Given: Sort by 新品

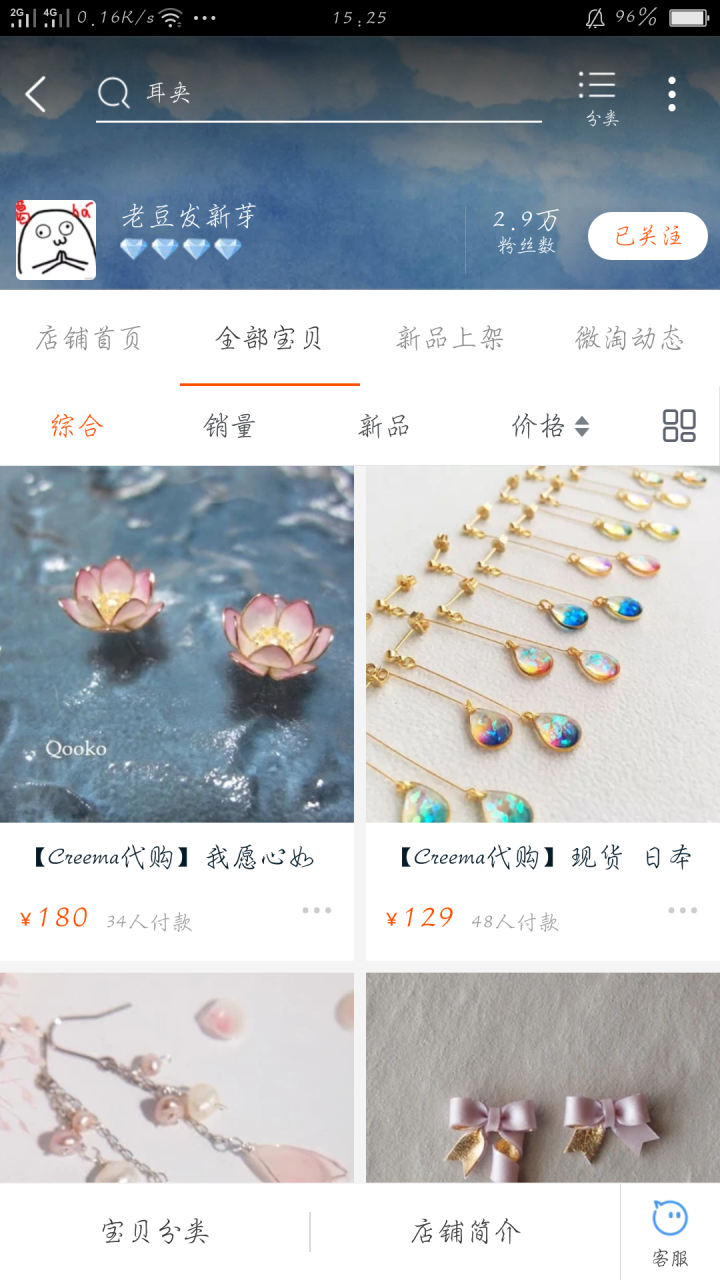Looking at the screenshot, I should point(384,427).
